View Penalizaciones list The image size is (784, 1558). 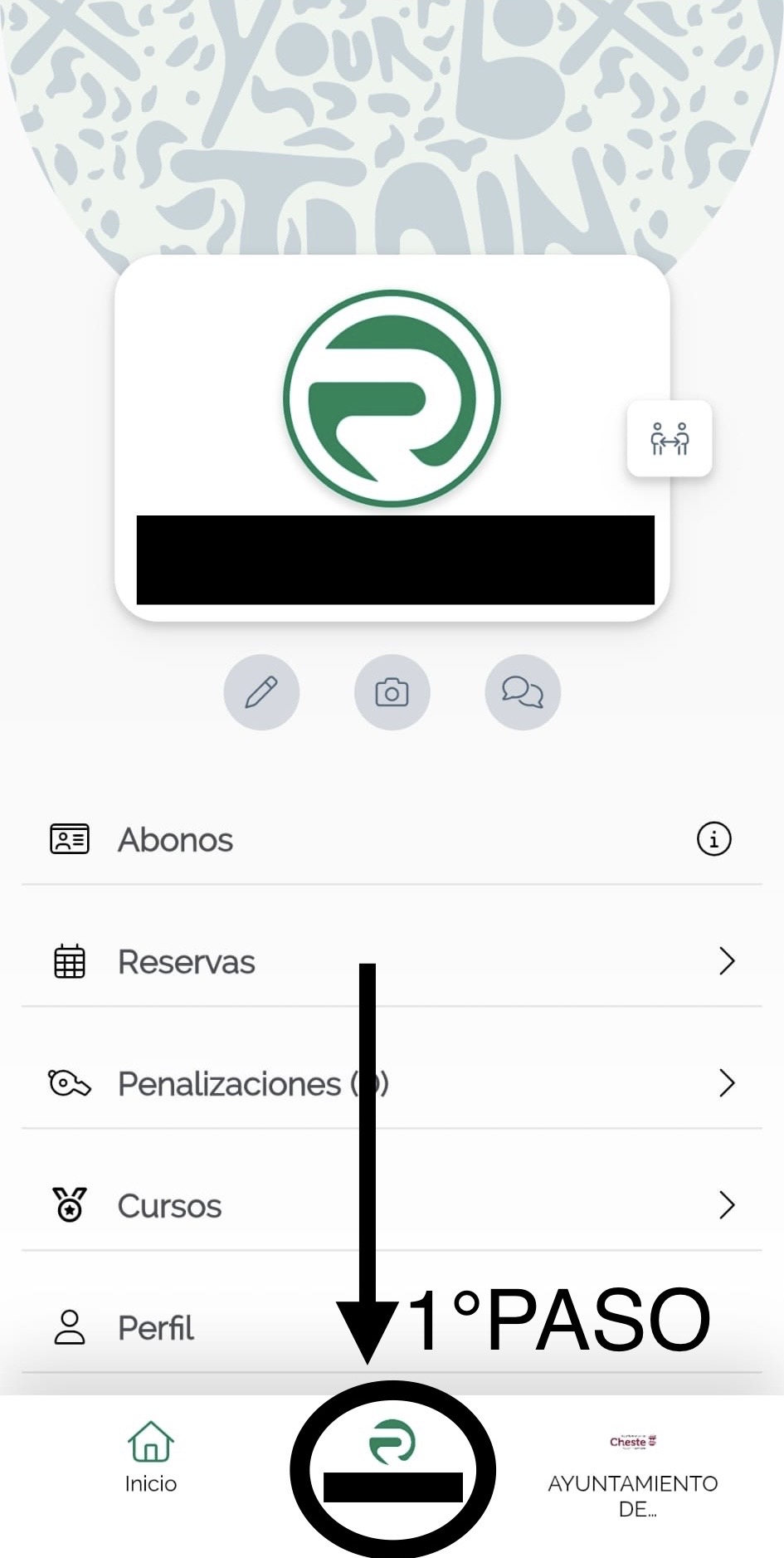pos(392,1084)
